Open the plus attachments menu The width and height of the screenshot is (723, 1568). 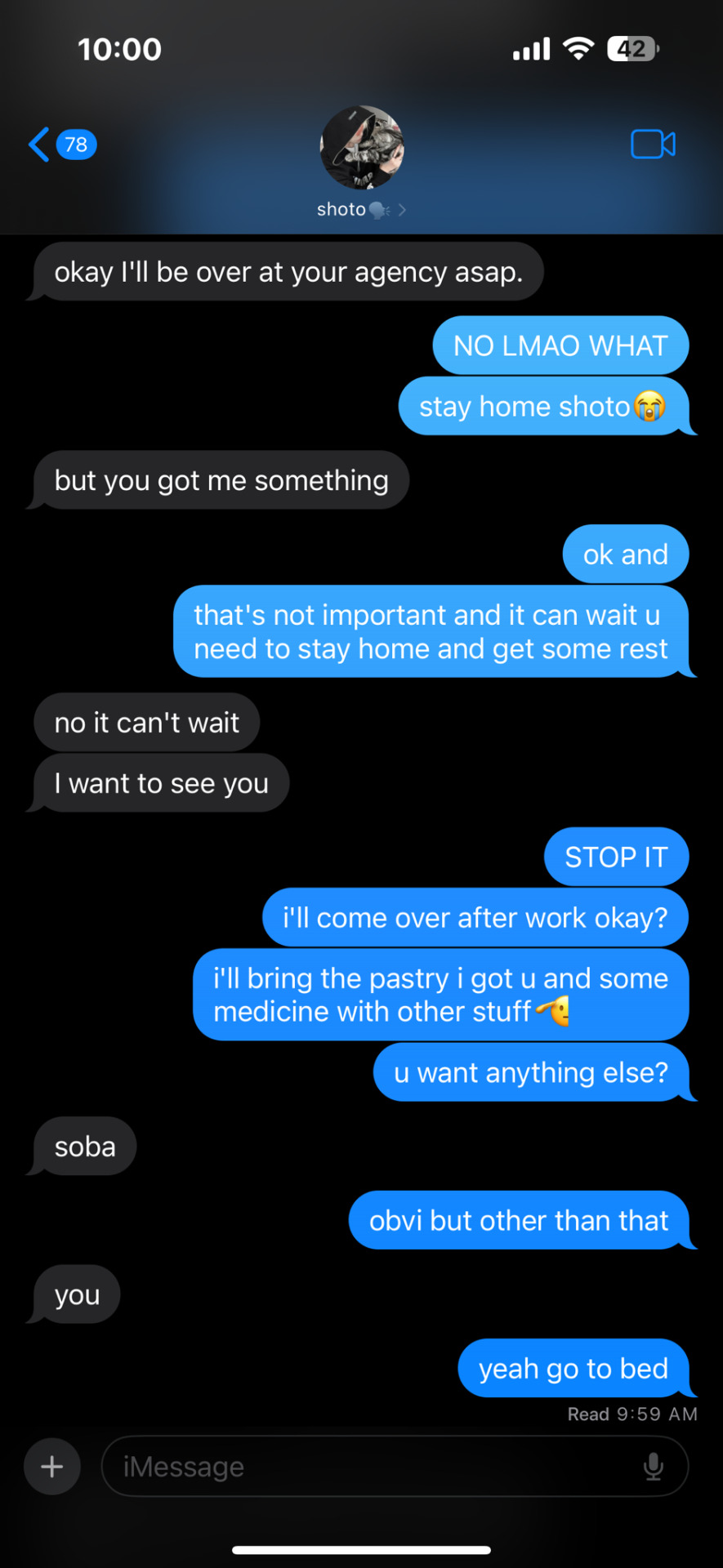pyautogui.click(x=52, y=1467)
